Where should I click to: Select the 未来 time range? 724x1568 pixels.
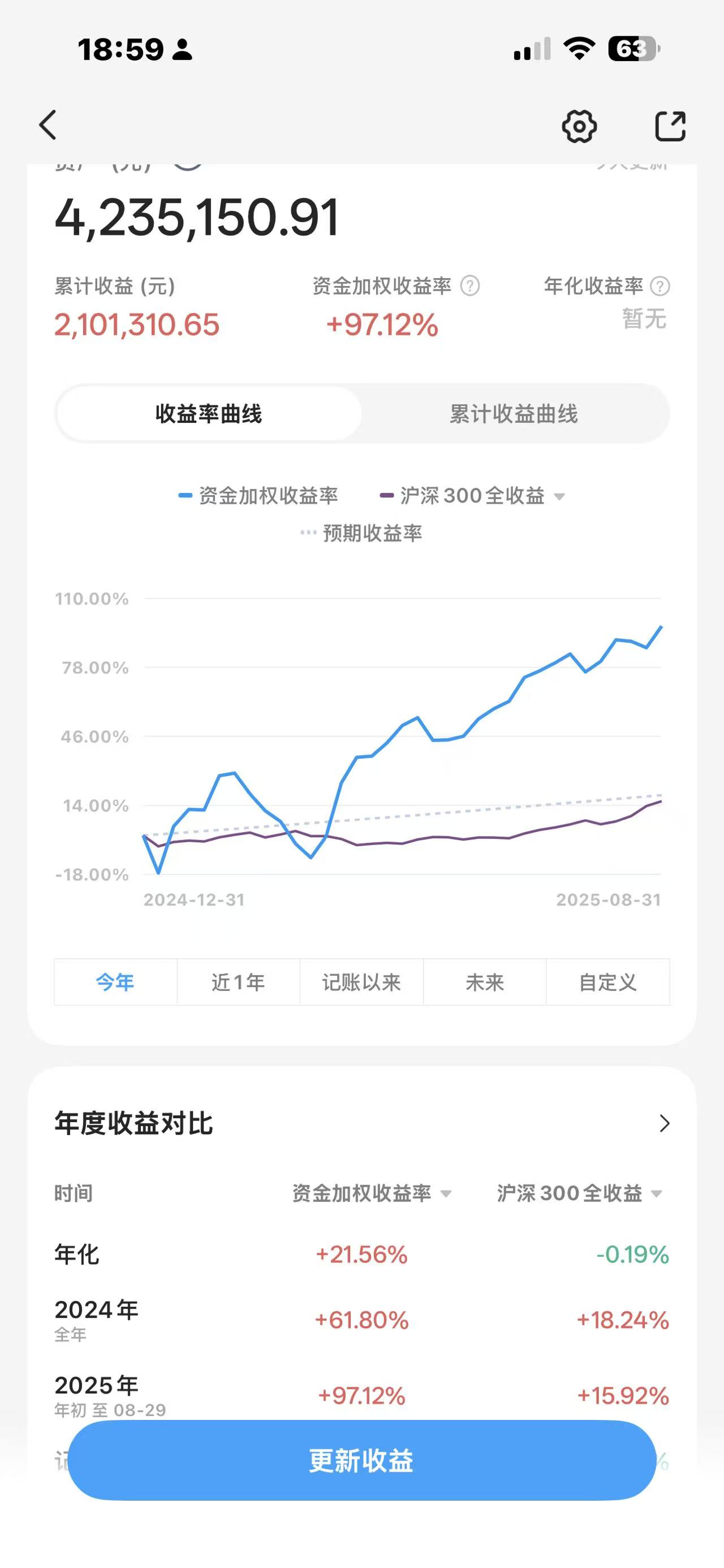tap(485, 982)
